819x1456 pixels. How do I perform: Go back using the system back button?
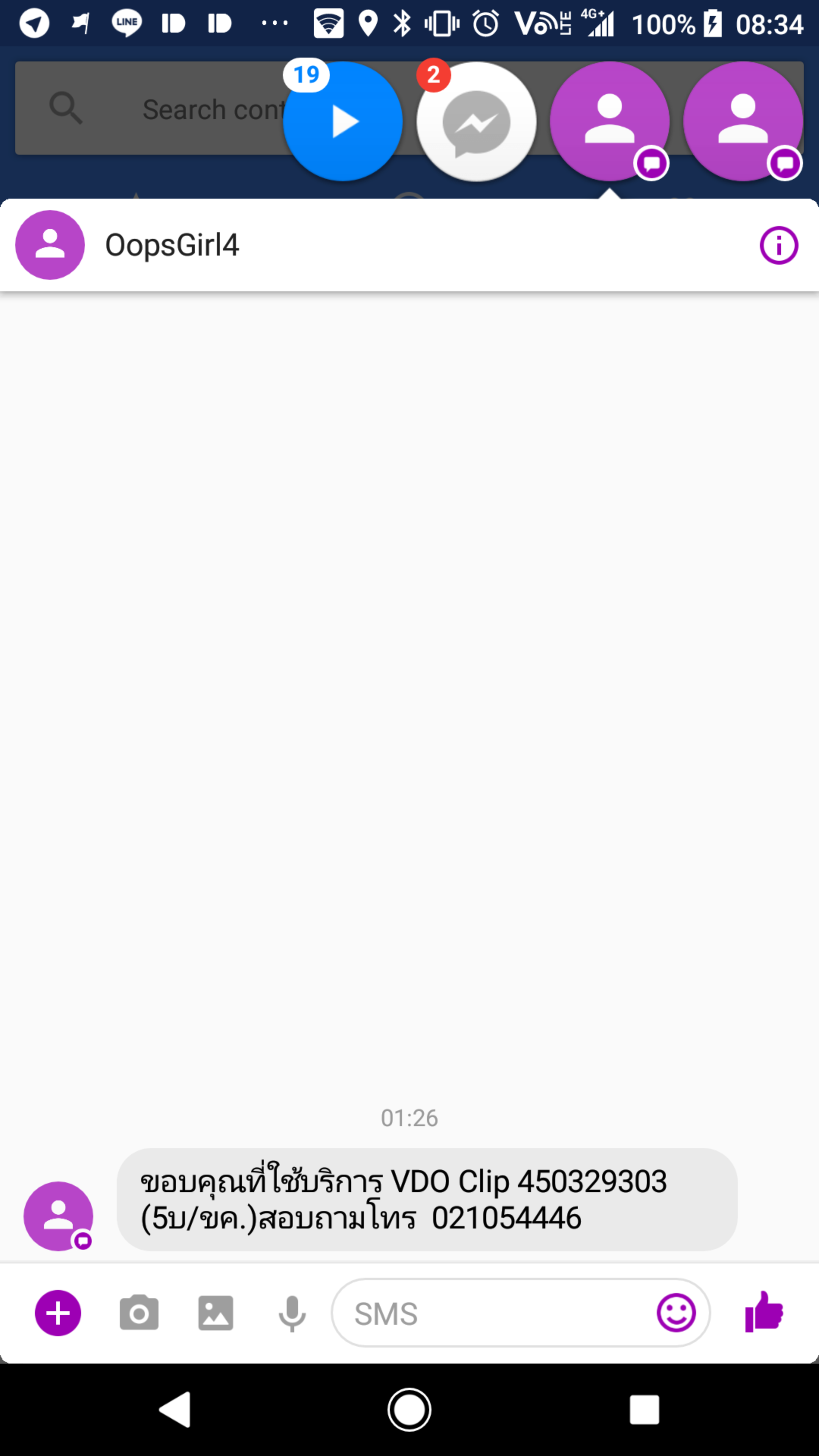click(x=175, y=1409)
